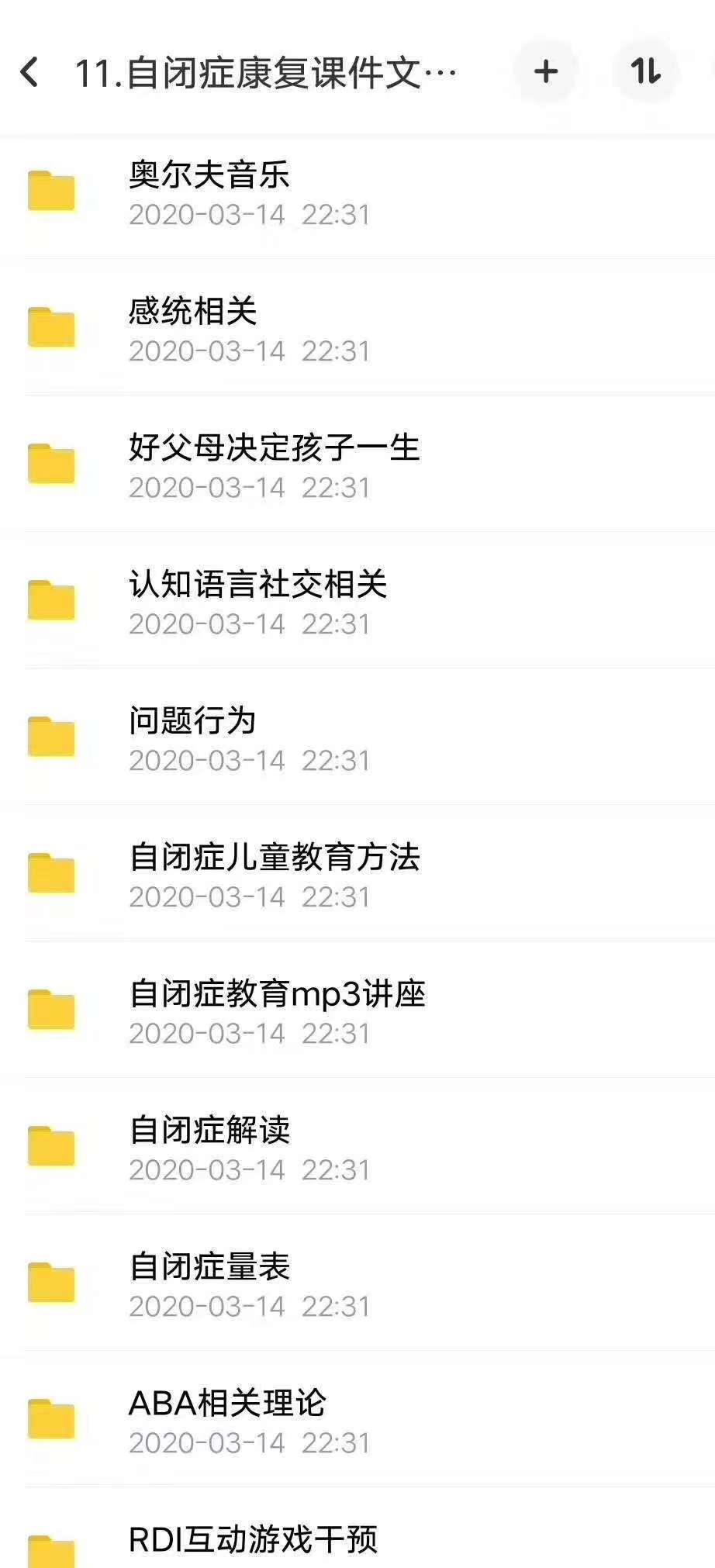Screen dimensions: 715x1568
Task: Tap the plus button to add new item
Action: tap(546, 71)
